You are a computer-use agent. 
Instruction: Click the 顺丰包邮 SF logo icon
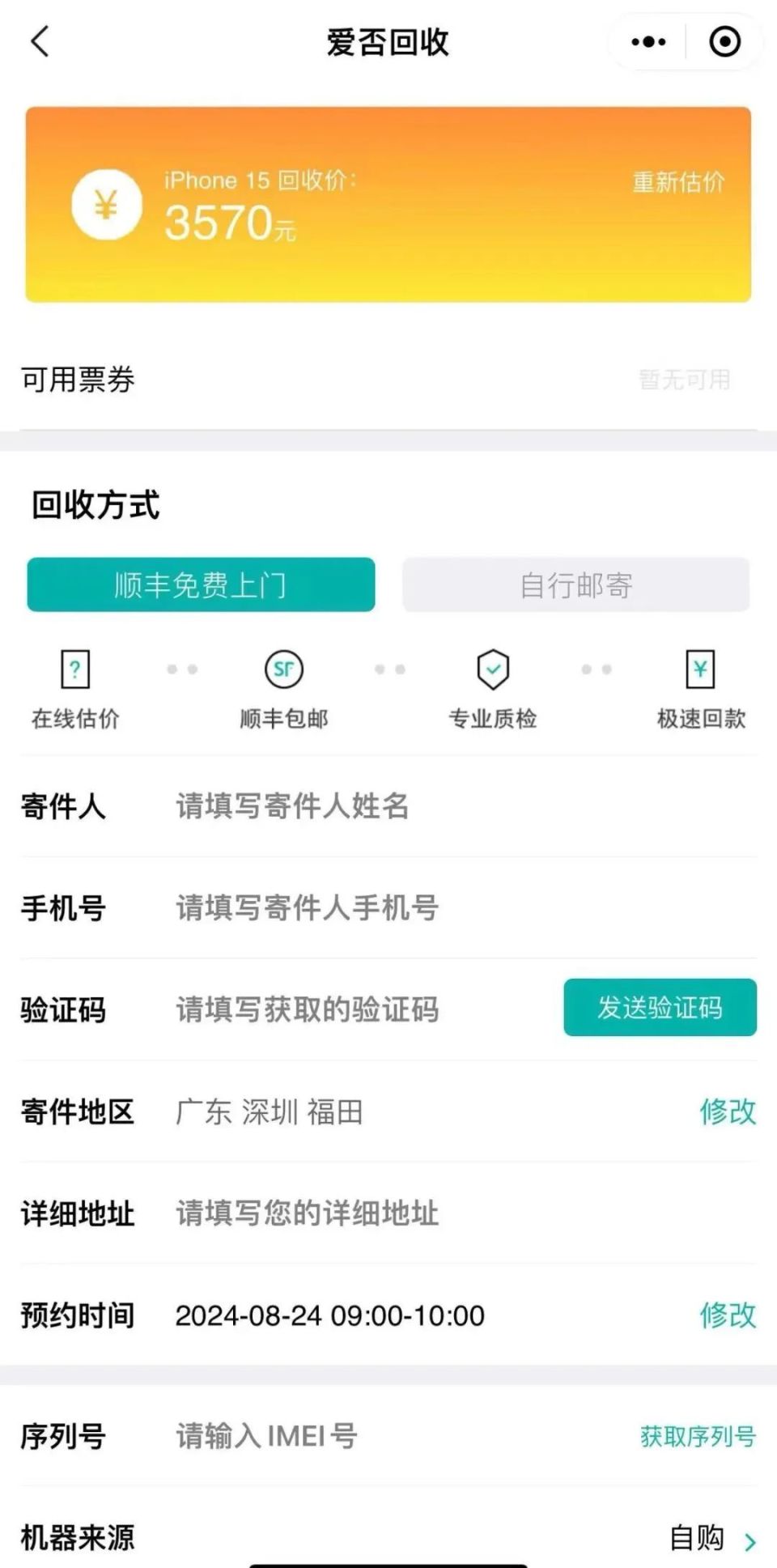282,669
